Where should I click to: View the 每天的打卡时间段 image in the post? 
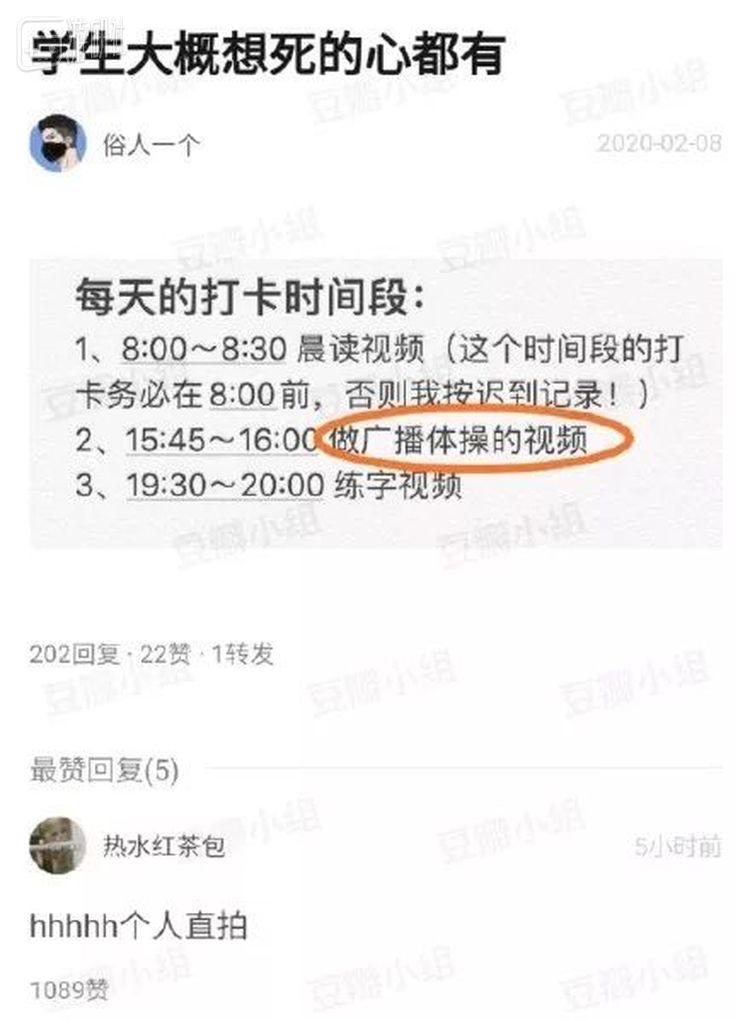pyautogui.click(x=375, y=403)
